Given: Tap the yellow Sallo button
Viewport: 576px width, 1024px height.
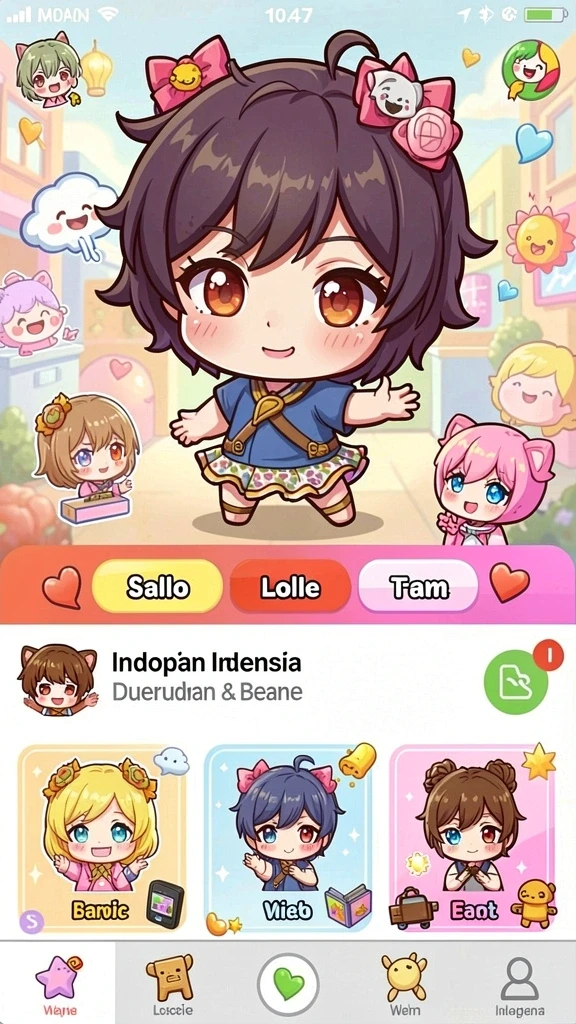Looking at the screenshot, I should (x=157, y=586).
